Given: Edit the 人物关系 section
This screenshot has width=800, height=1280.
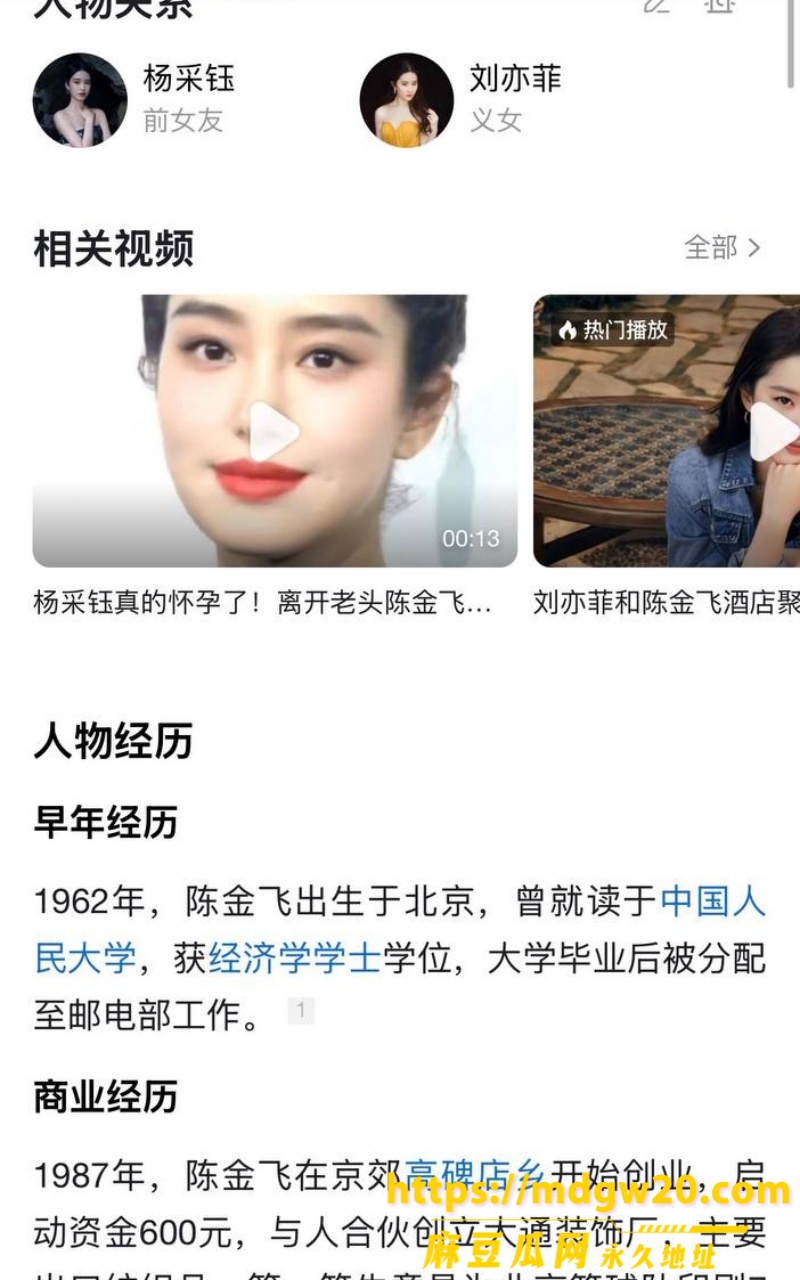Looking at the screenshot, I should click(656, 5).
